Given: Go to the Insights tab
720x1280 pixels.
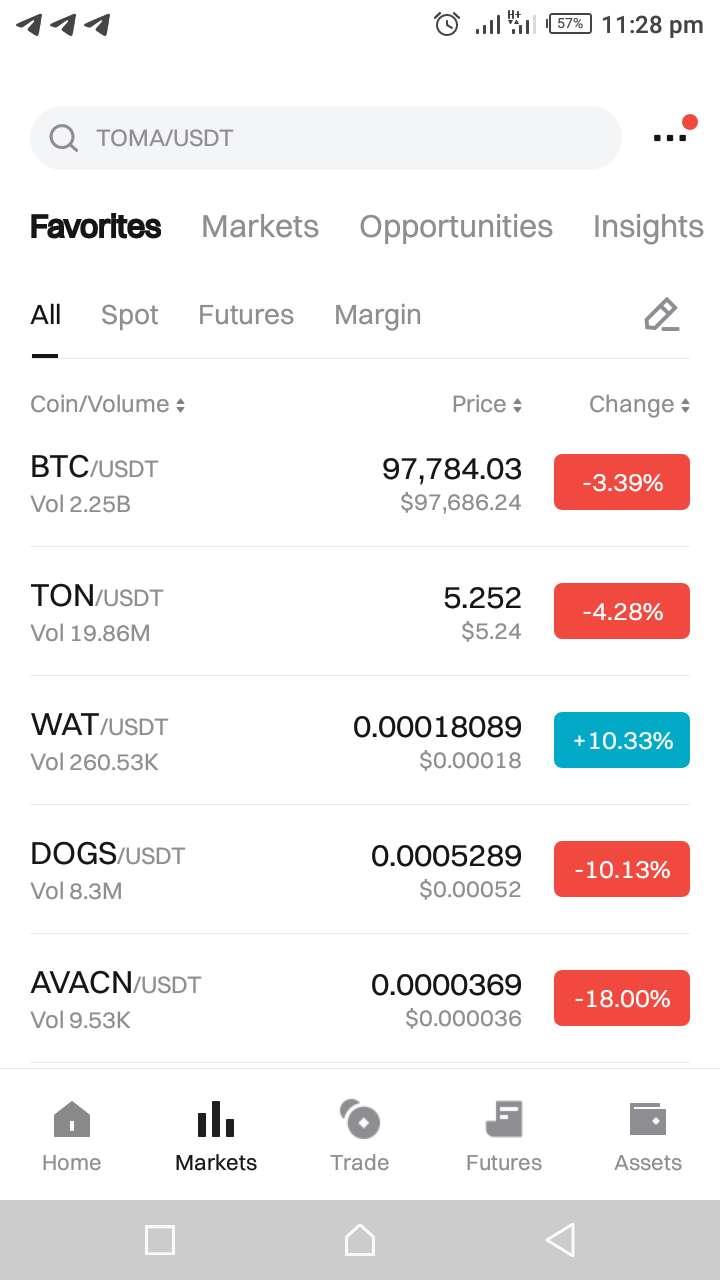Looking at the screenshot, I should click(648, 227).
